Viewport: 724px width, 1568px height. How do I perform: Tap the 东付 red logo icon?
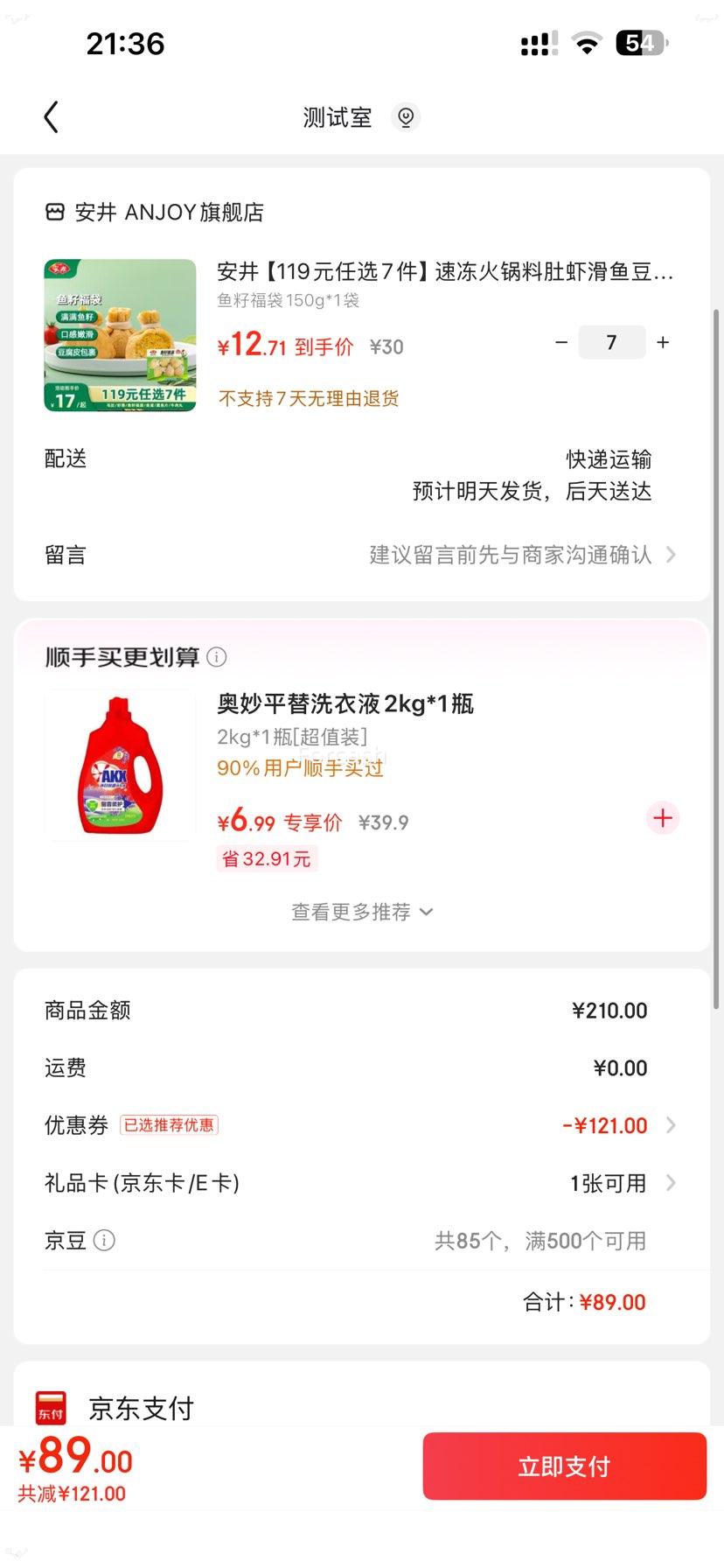tap(50, 1407)
